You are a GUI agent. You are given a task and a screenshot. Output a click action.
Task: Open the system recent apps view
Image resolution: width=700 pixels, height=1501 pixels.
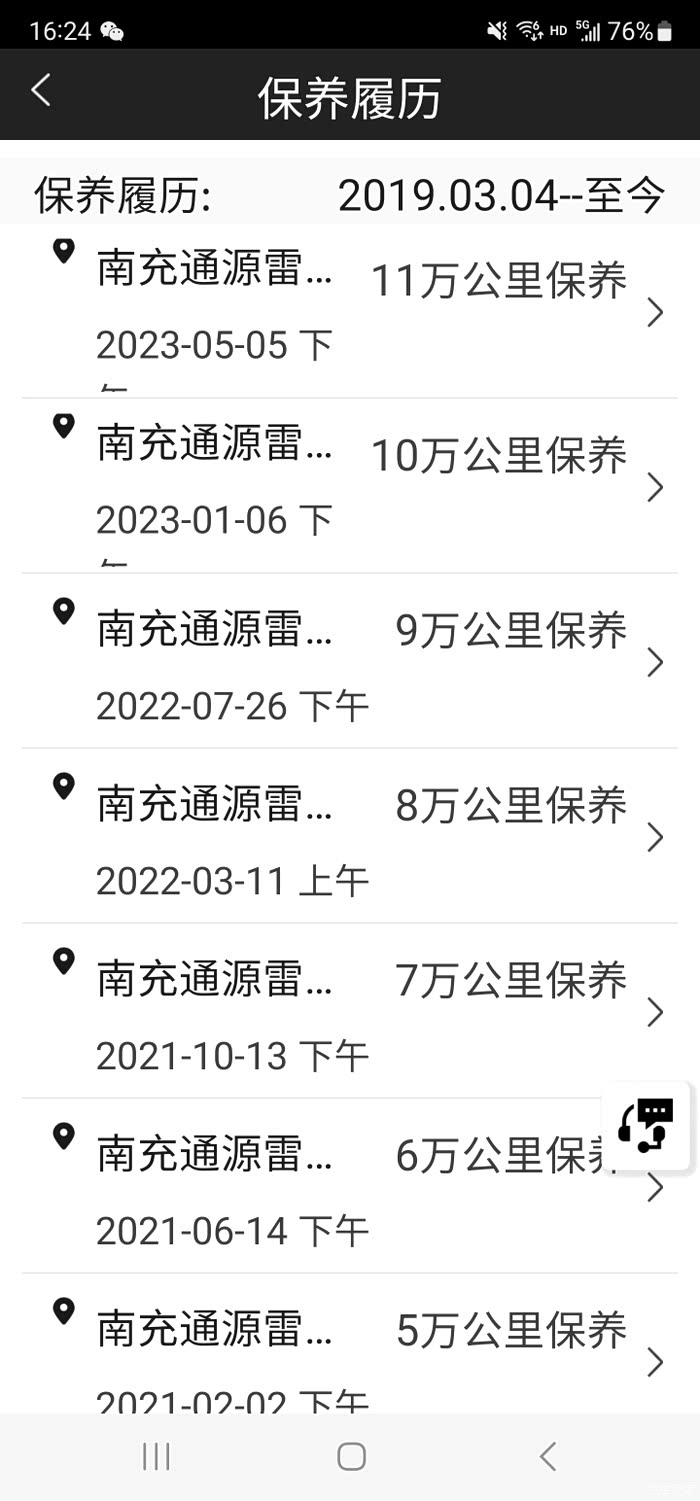[x=156, y=1456]
